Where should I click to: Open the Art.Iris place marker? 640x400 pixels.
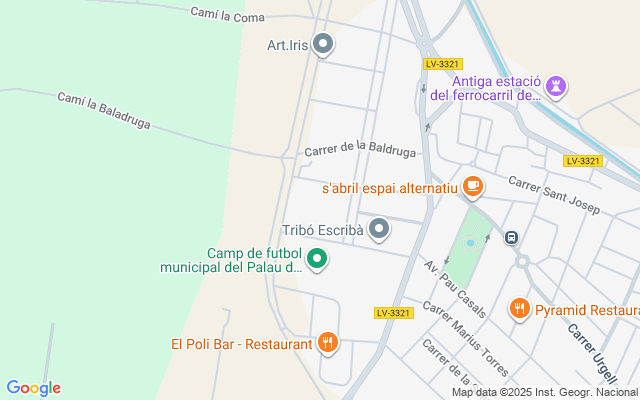(323, 44)
